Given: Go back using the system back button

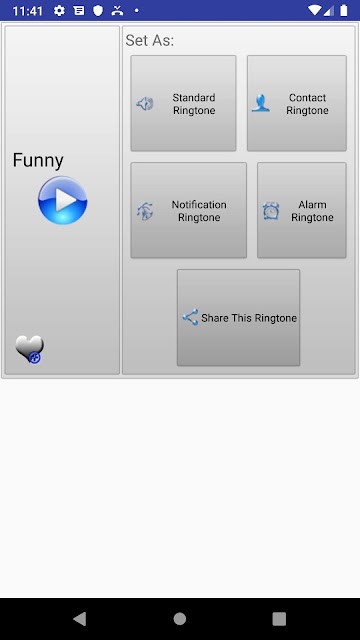Looking at the screenshot, I should click(x=80, y=619).
